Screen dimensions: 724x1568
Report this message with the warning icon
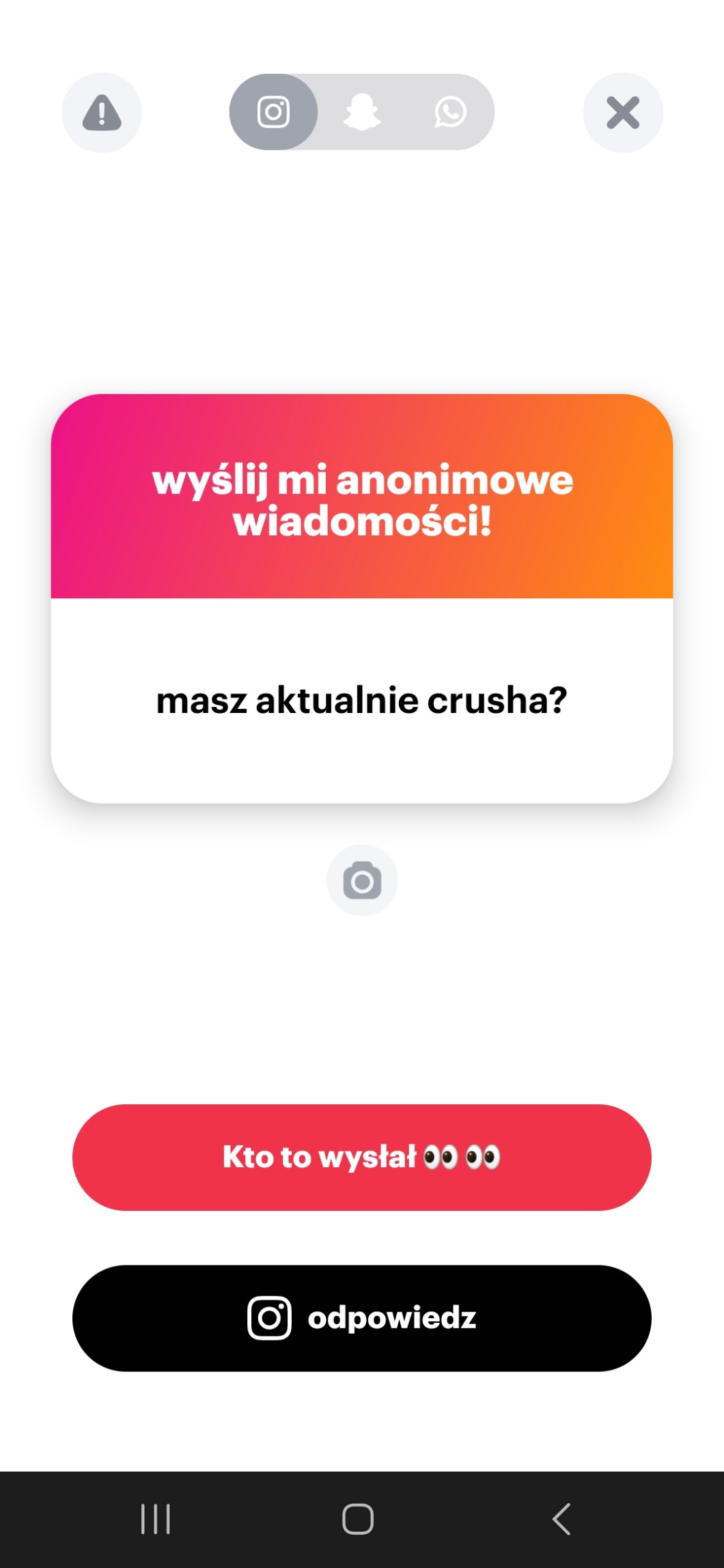pyautogui.click(x=102, y=113)
